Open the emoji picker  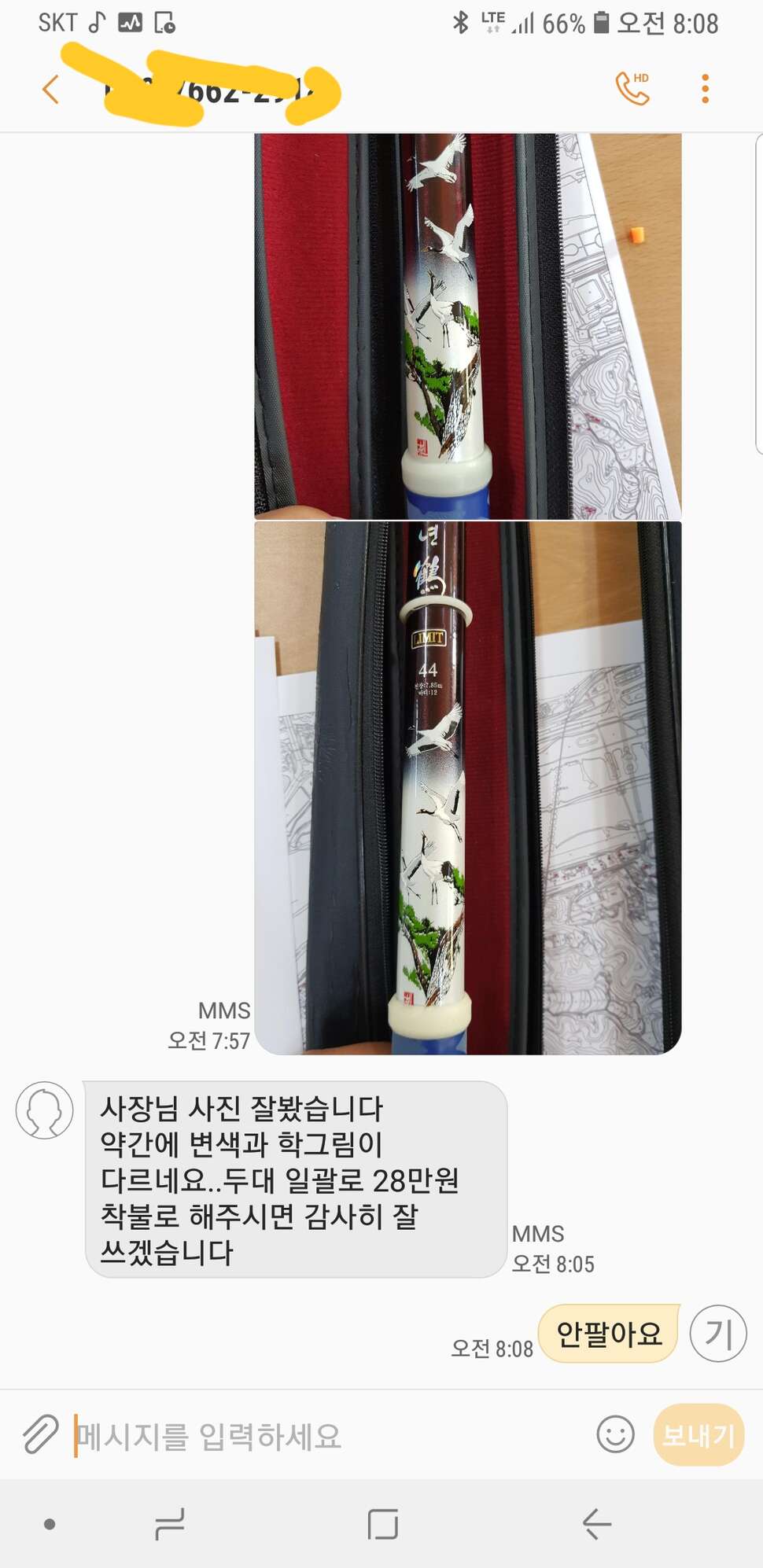(x=615, y=1434)
